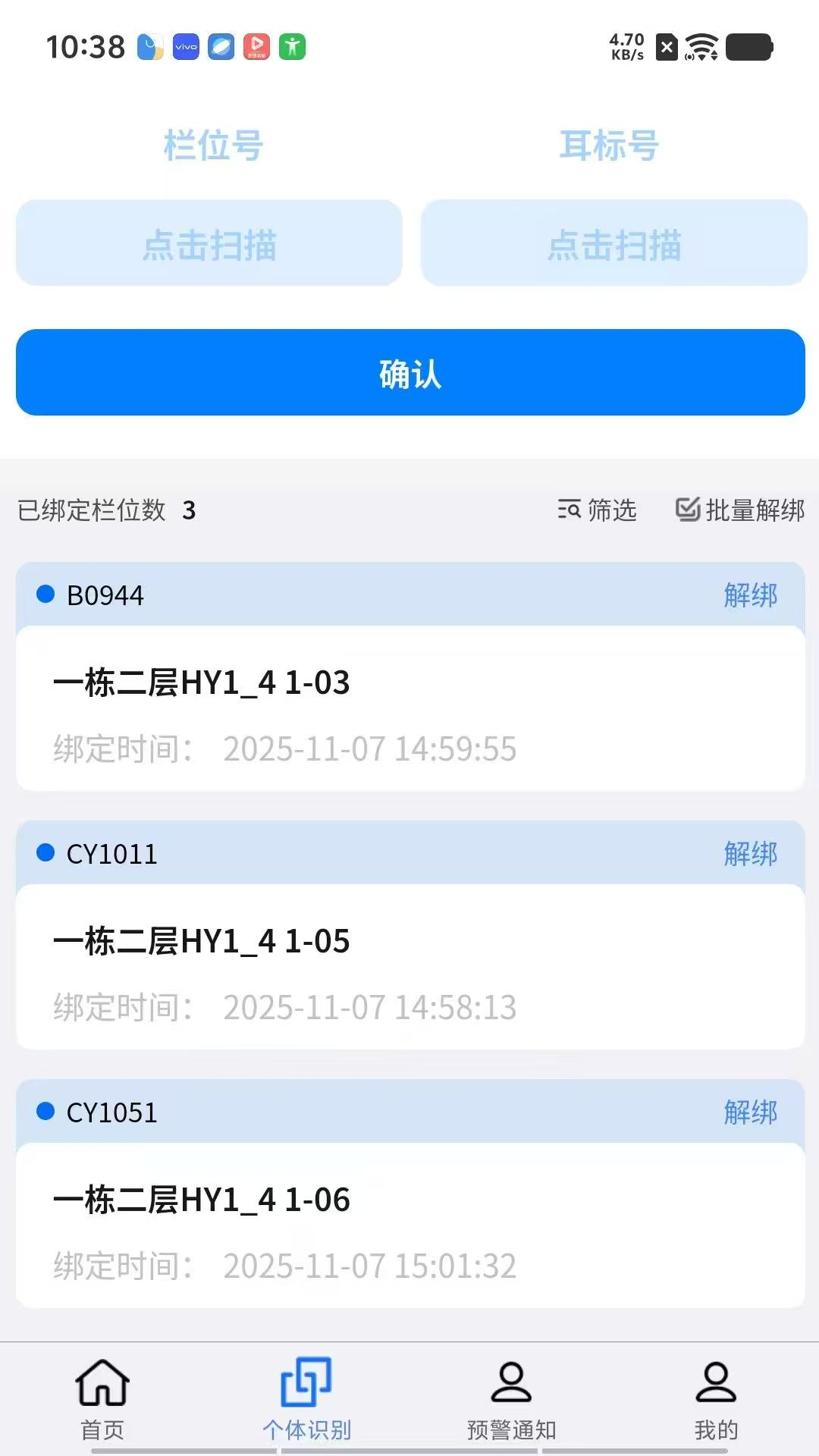Tap the 点击扫描 button under 耳标号
This screenshot has height=1456, width=819.
click(613, 243)
